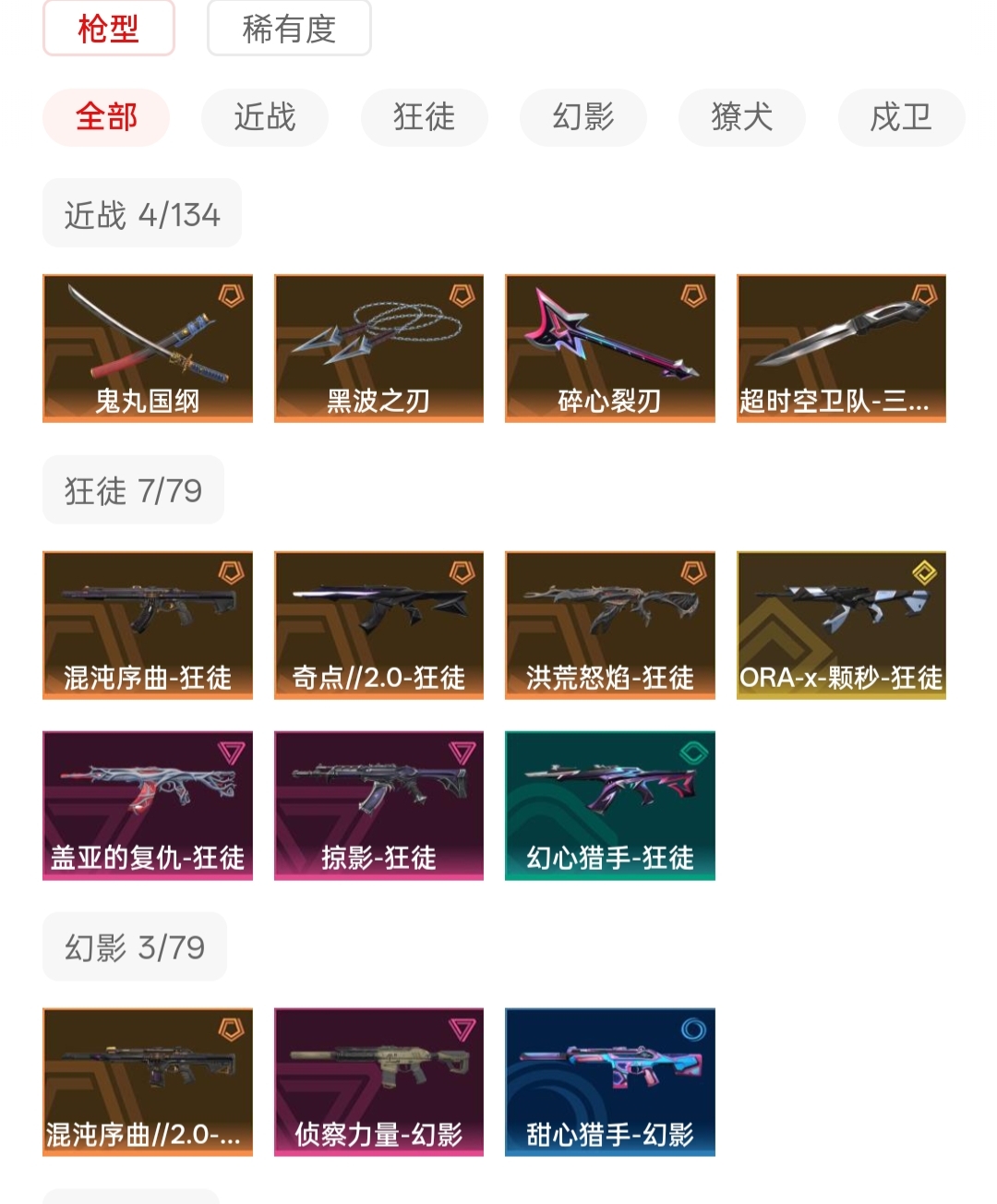View the 混沌序曲-狂徒 skin
This screenshot has width=997, height=1204.
(148, 625)
